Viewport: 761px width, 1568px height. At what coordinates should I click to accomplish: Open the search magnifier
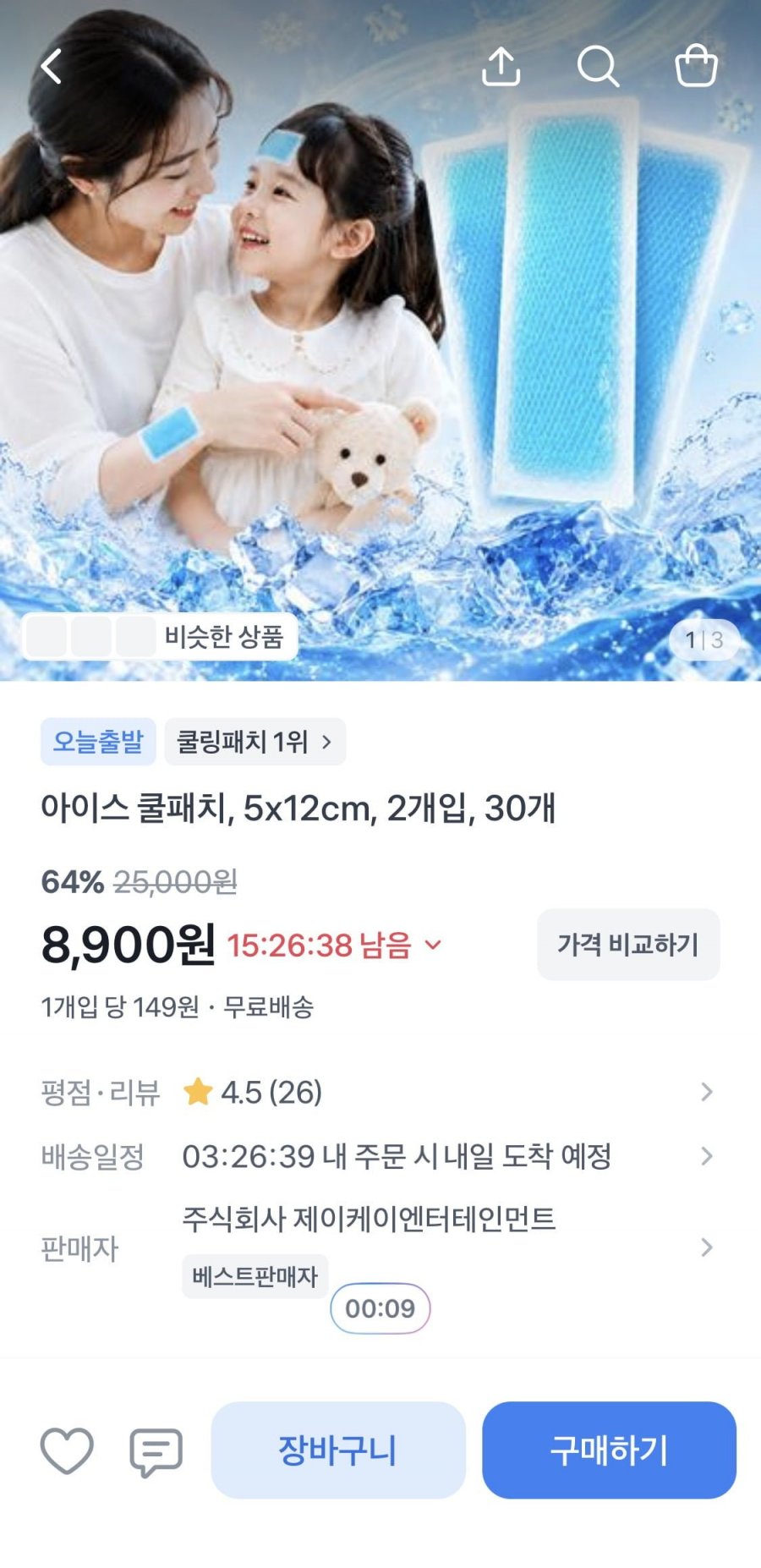599,66
